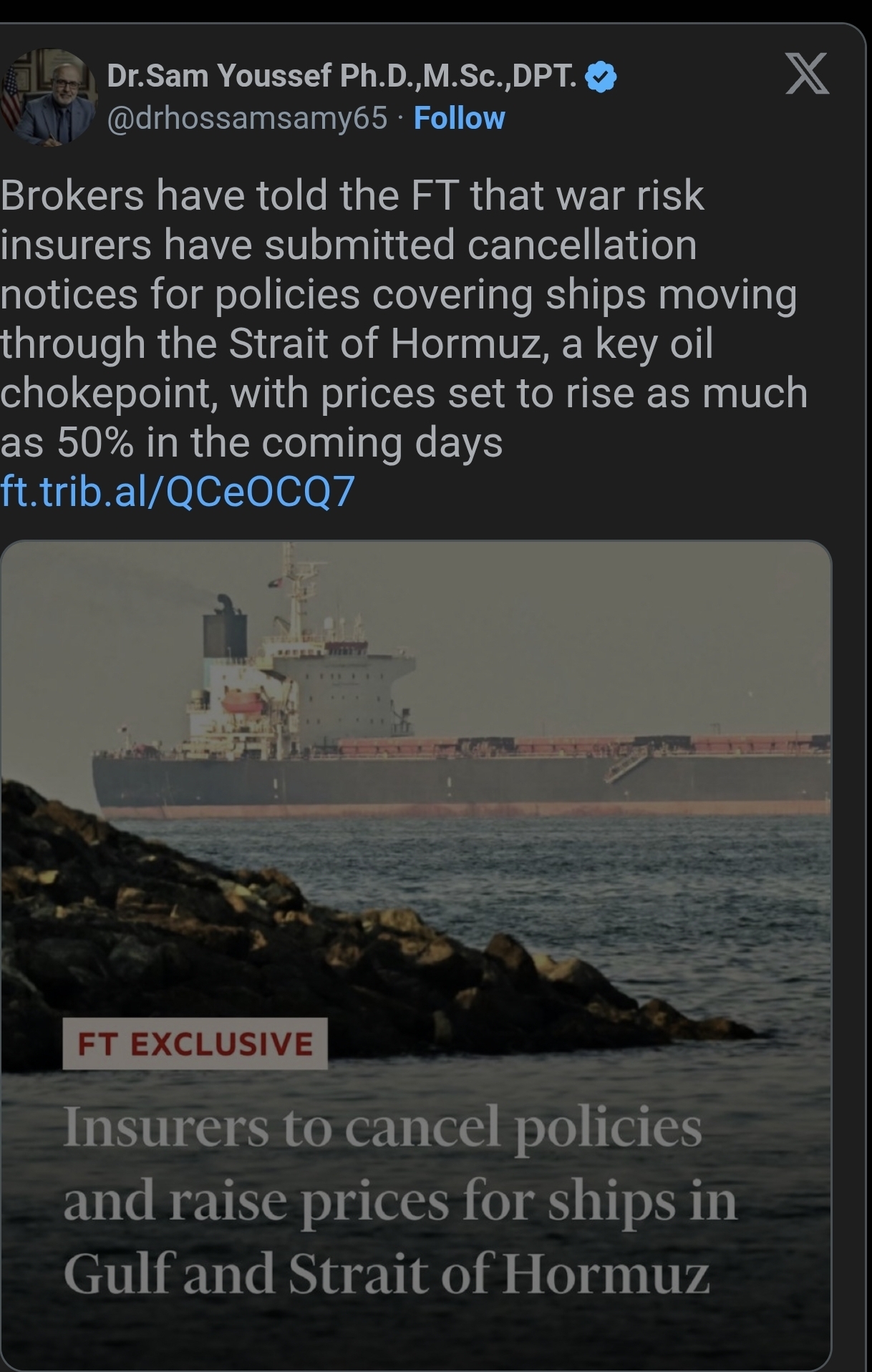The width and height of the screenshot is (872, 1372).
Task: Open the ft.trib.al/QCeOCQ7 link
Action: coord(178,492)
